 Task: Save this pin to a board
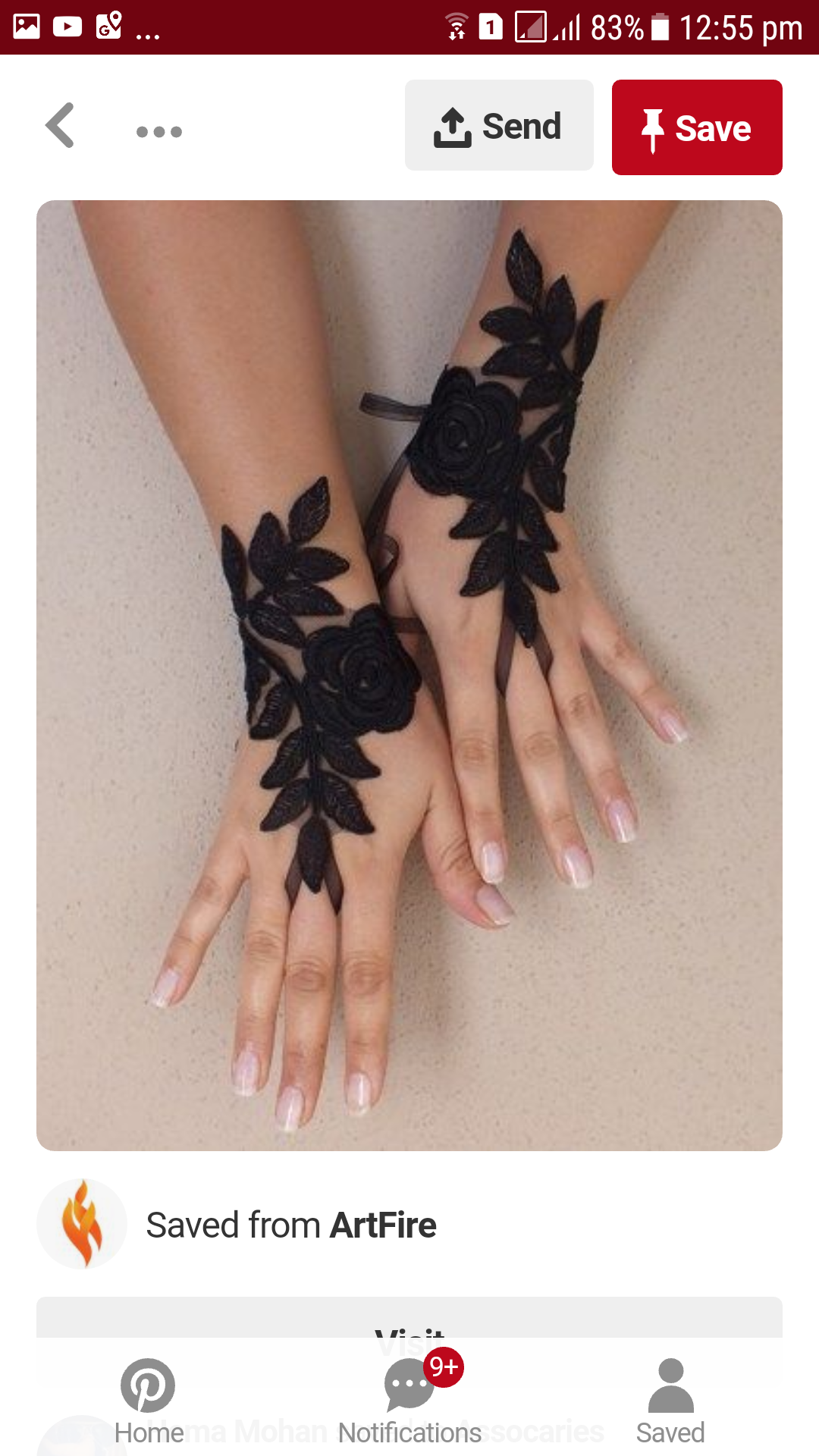click(697, 127)
